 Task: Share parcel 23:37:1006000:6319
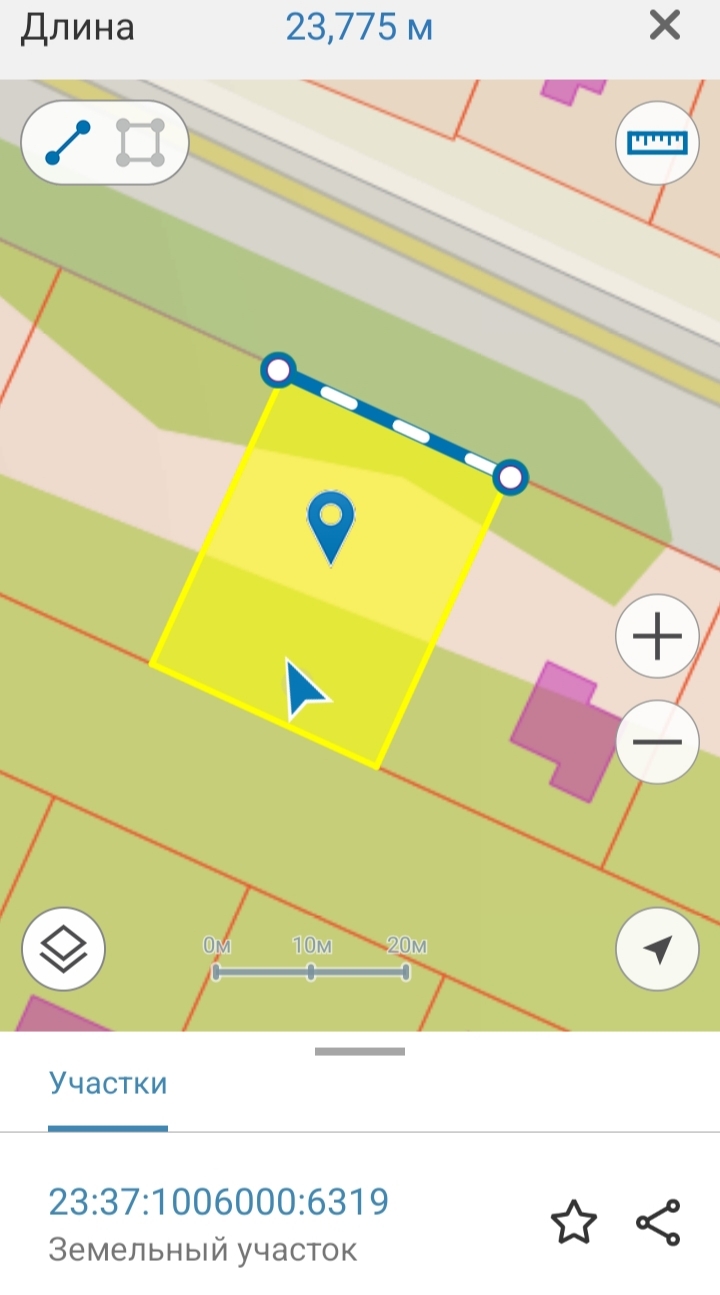tap(658, 1222)
